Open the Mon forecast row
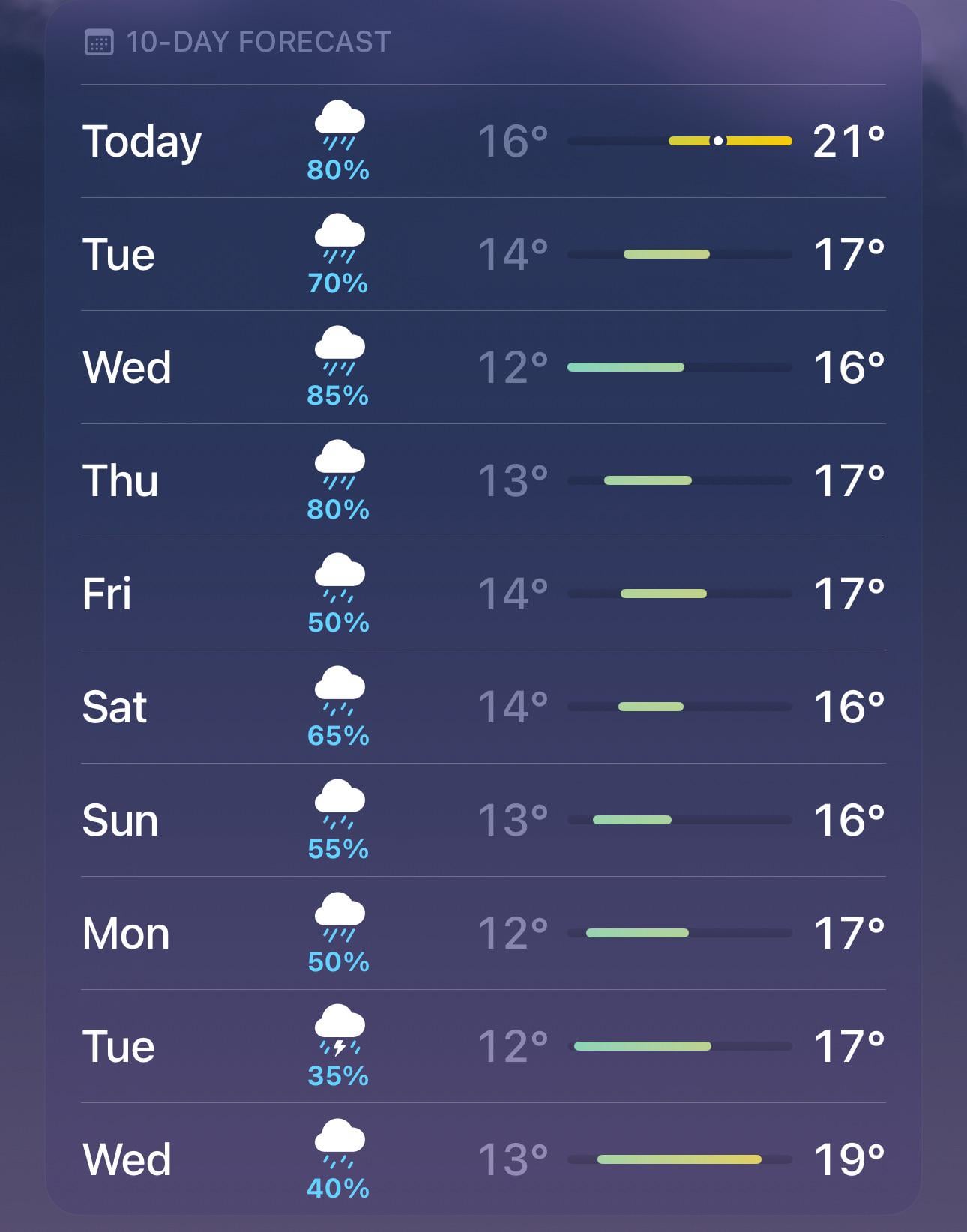The width and height of the screenshot is (967, 1232). click(483, 933)
